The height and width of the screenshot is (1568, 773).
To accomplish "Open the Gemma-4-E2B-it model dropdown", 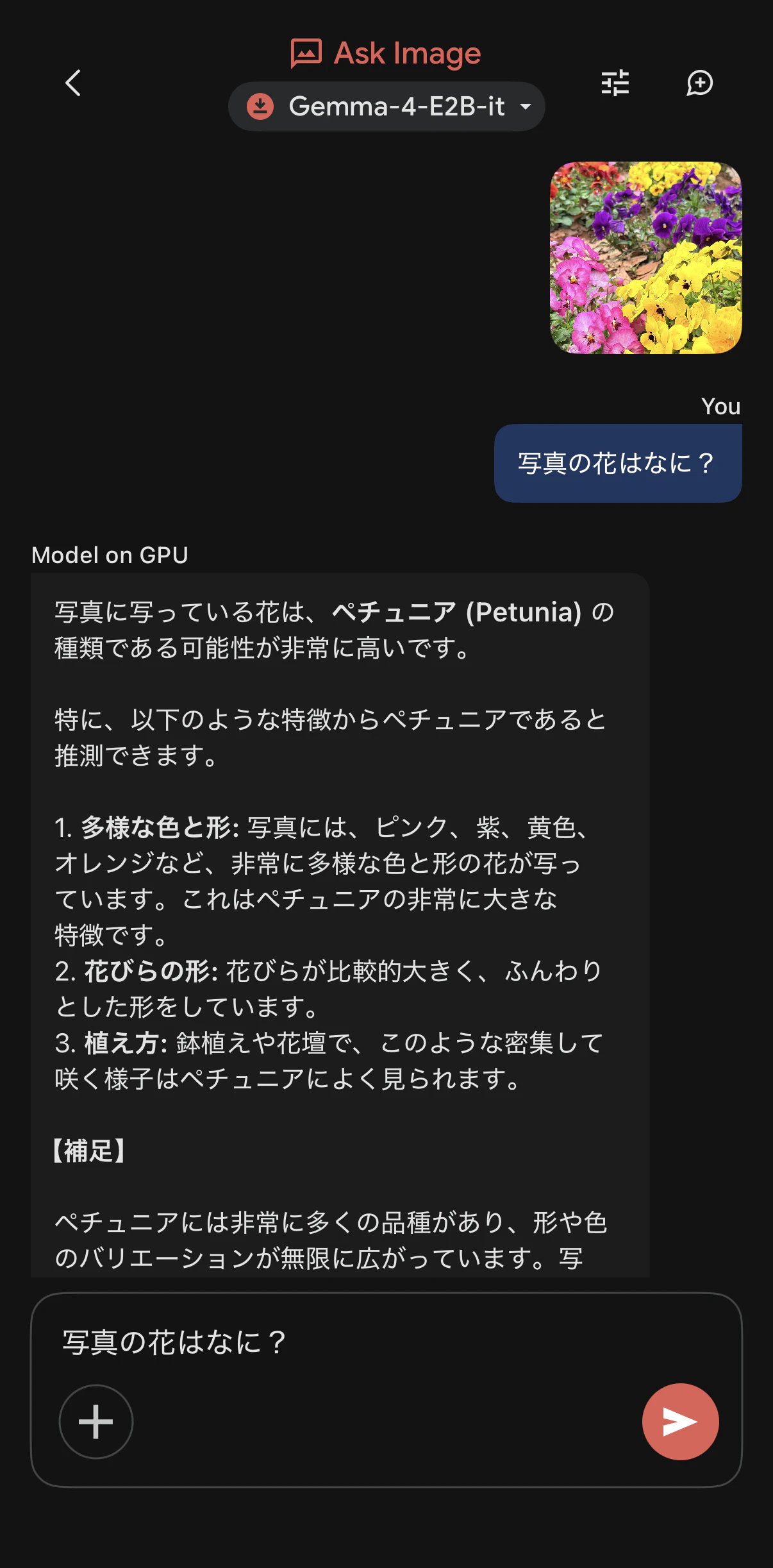I will 386,106.
